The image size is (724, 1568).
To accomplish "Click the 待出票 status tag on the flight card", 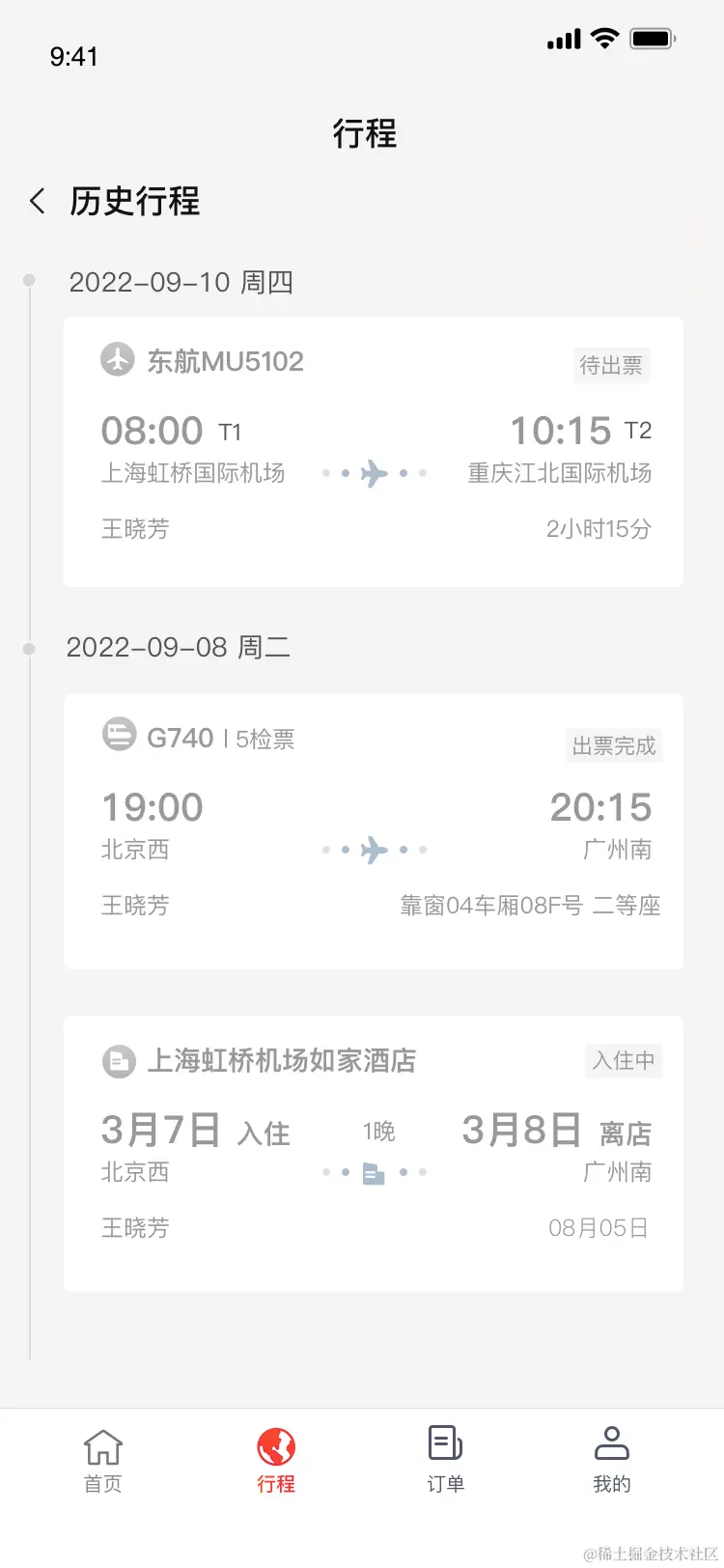I will pos(611,366).
